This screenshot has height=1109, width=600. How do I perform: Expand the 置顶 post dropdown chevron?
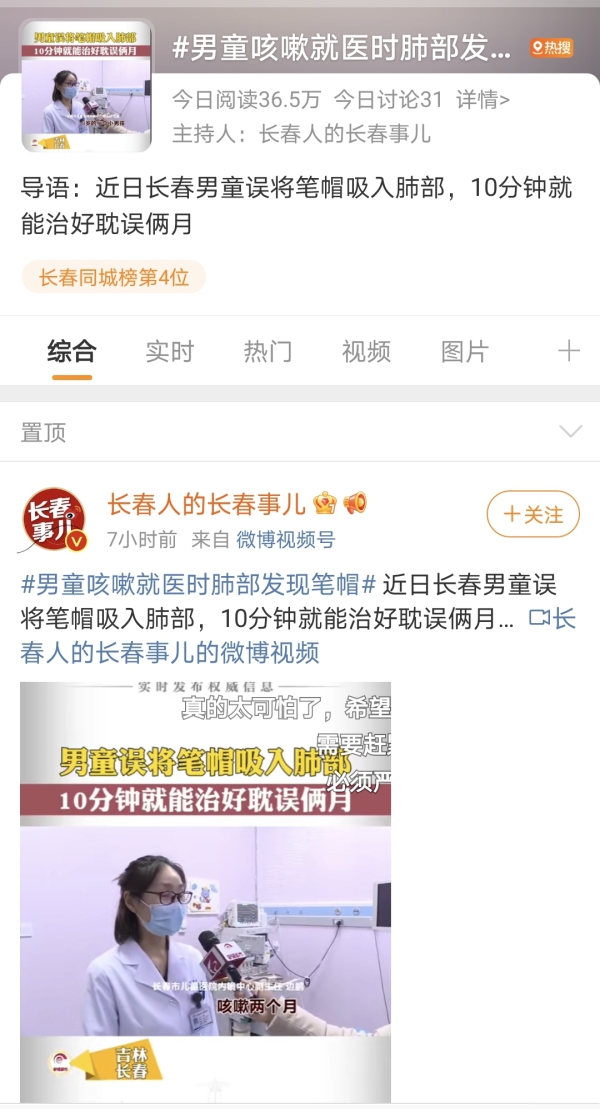(x=570, y=432)
